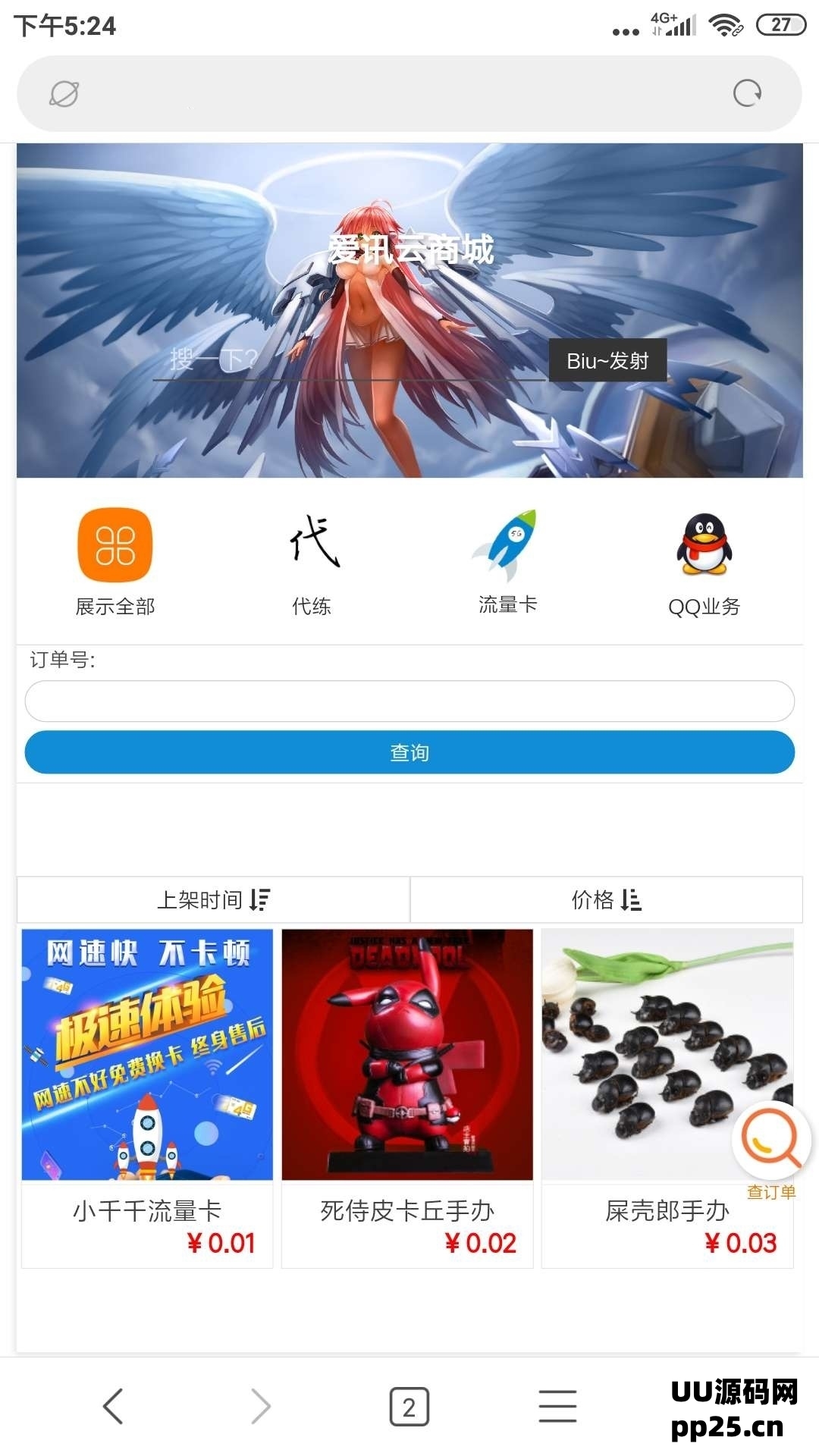
Task: Tap the battery level indicator showing 27
Action: pyautogui.click(x=782, y=23)
